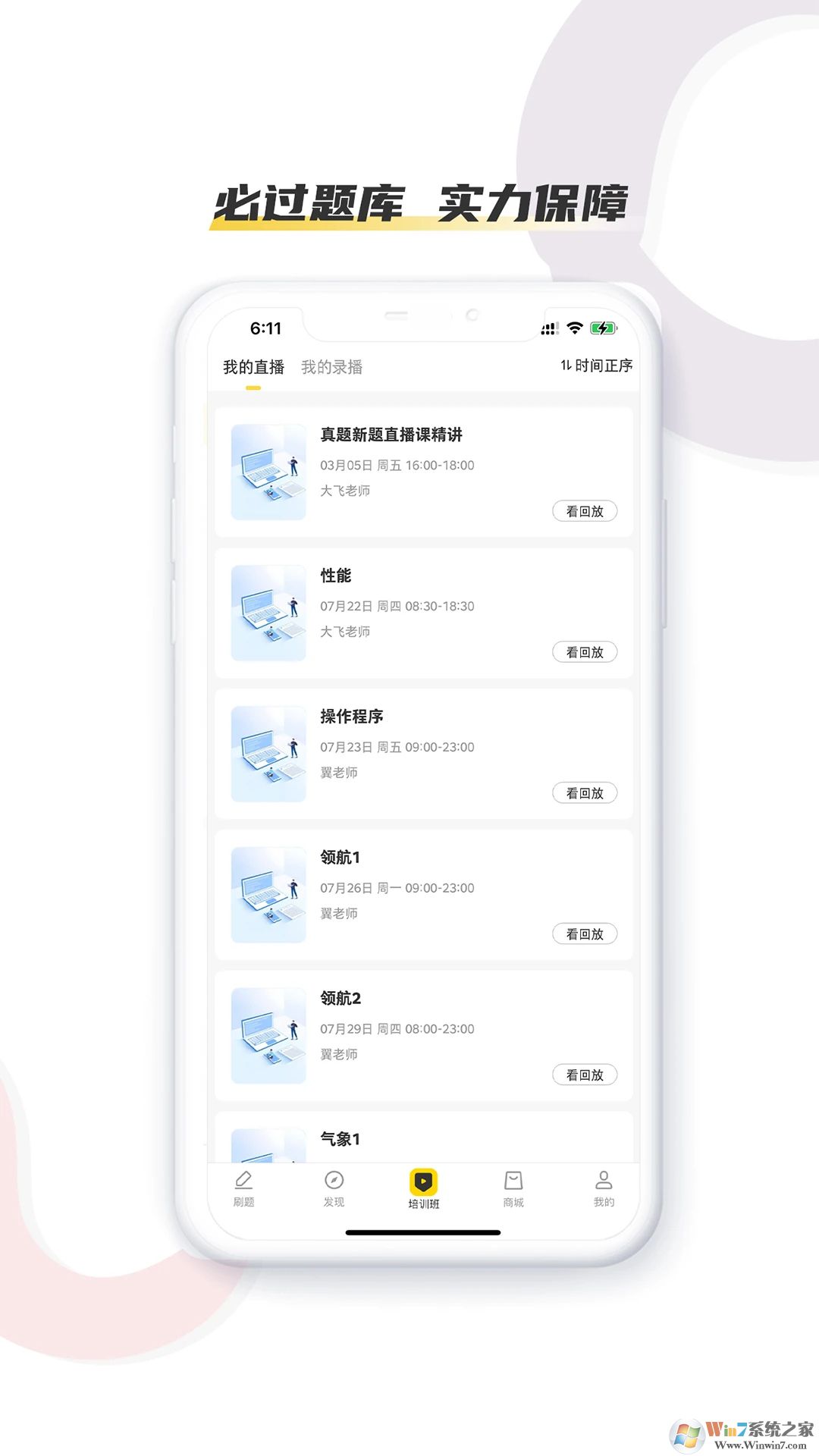Screen dimensions: 819x1456
Task: Watch replay of 领航2 course
Action: [585, 1075]
